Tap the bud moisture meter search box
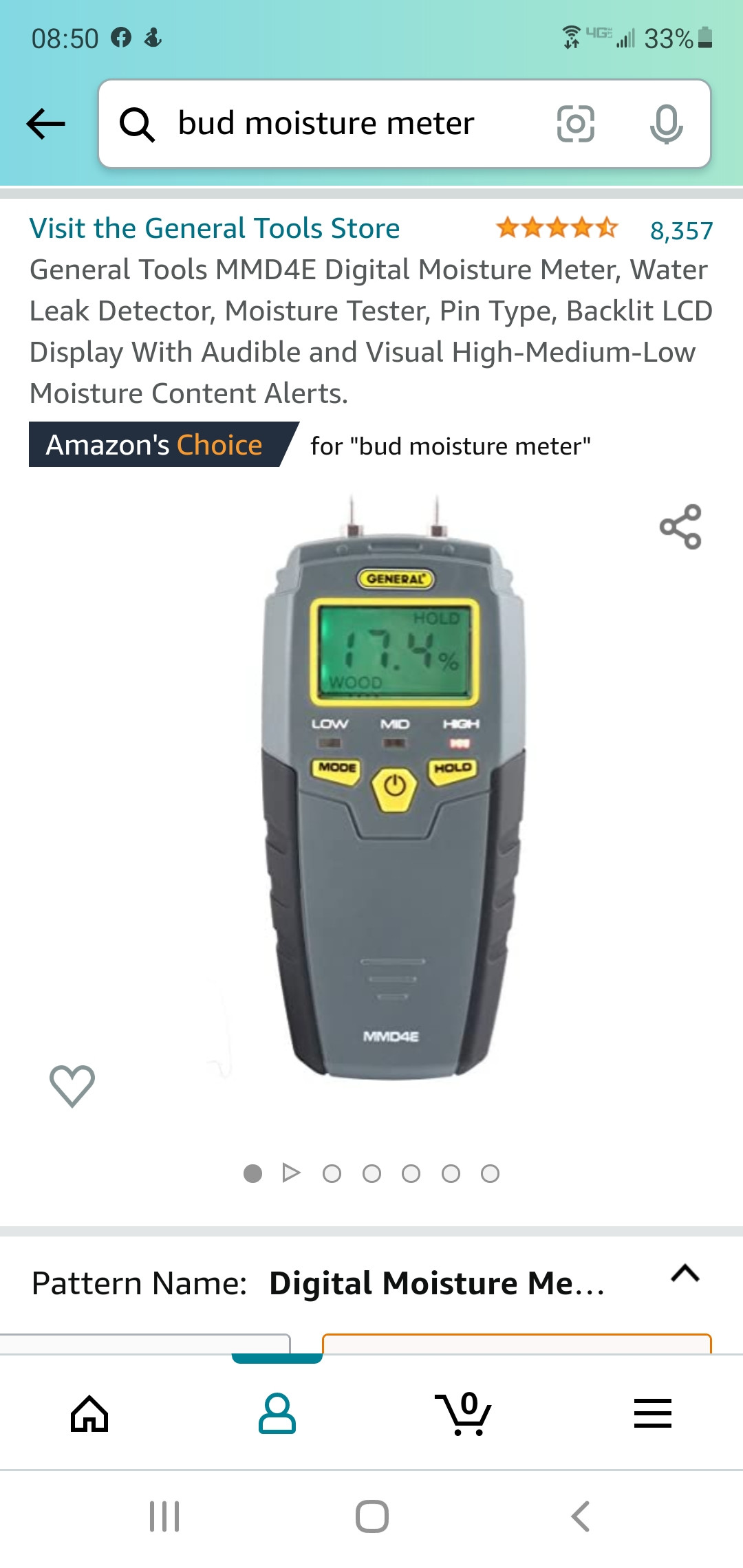 coord(326,124)
